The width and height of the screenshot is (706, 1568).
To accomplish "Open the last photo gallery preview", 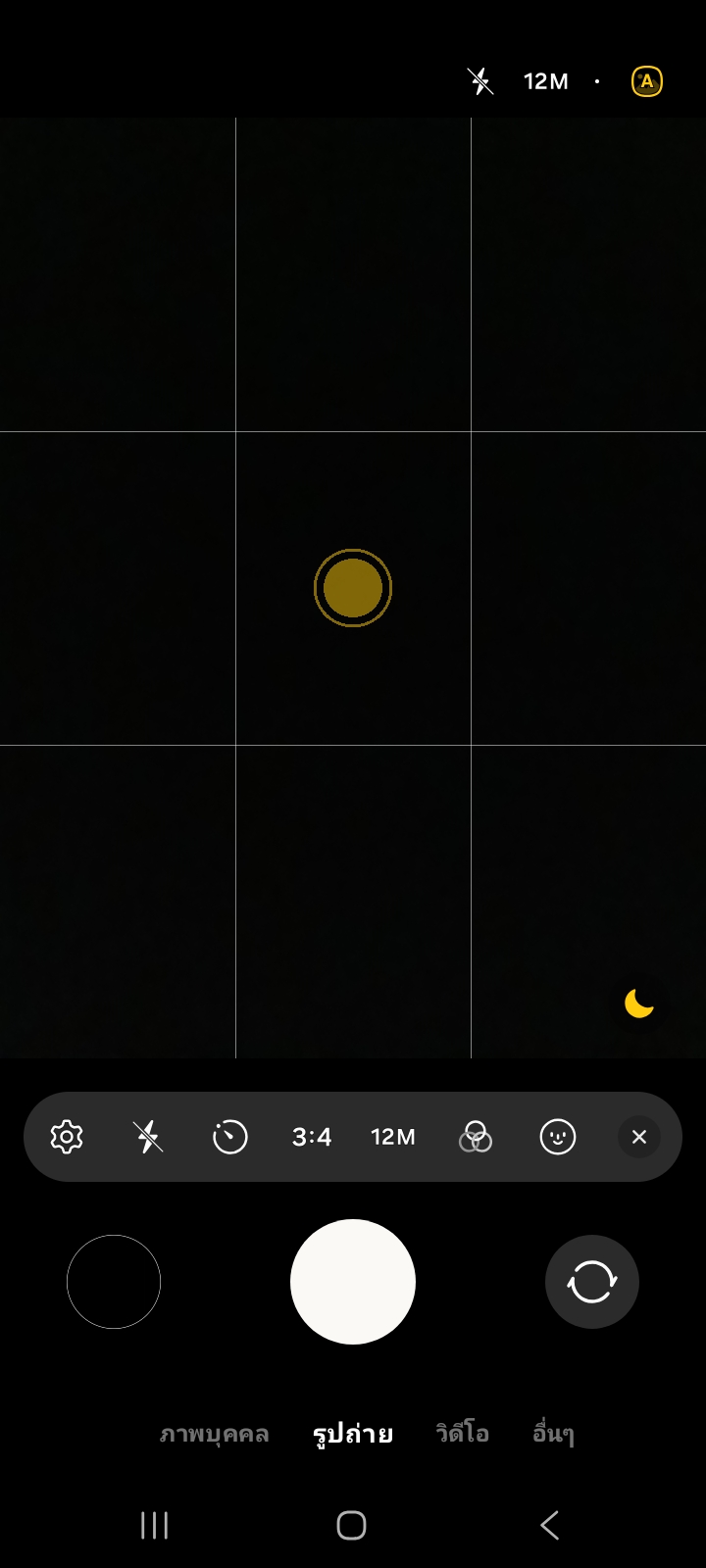I will (x=114, y=1282).
